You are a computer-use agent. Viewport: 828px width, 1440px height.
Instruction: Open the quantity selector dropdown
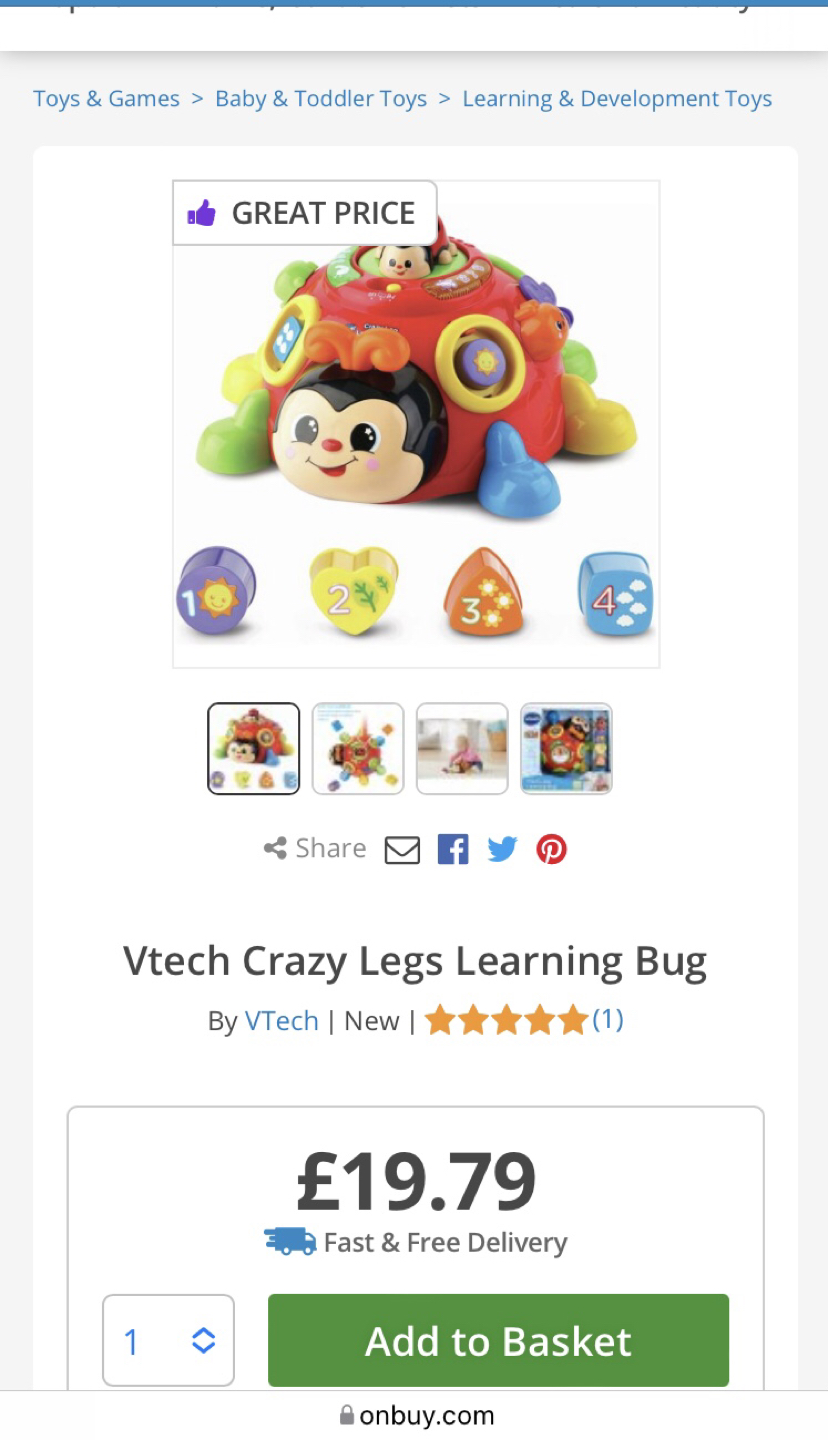(x=168, y=1341)
